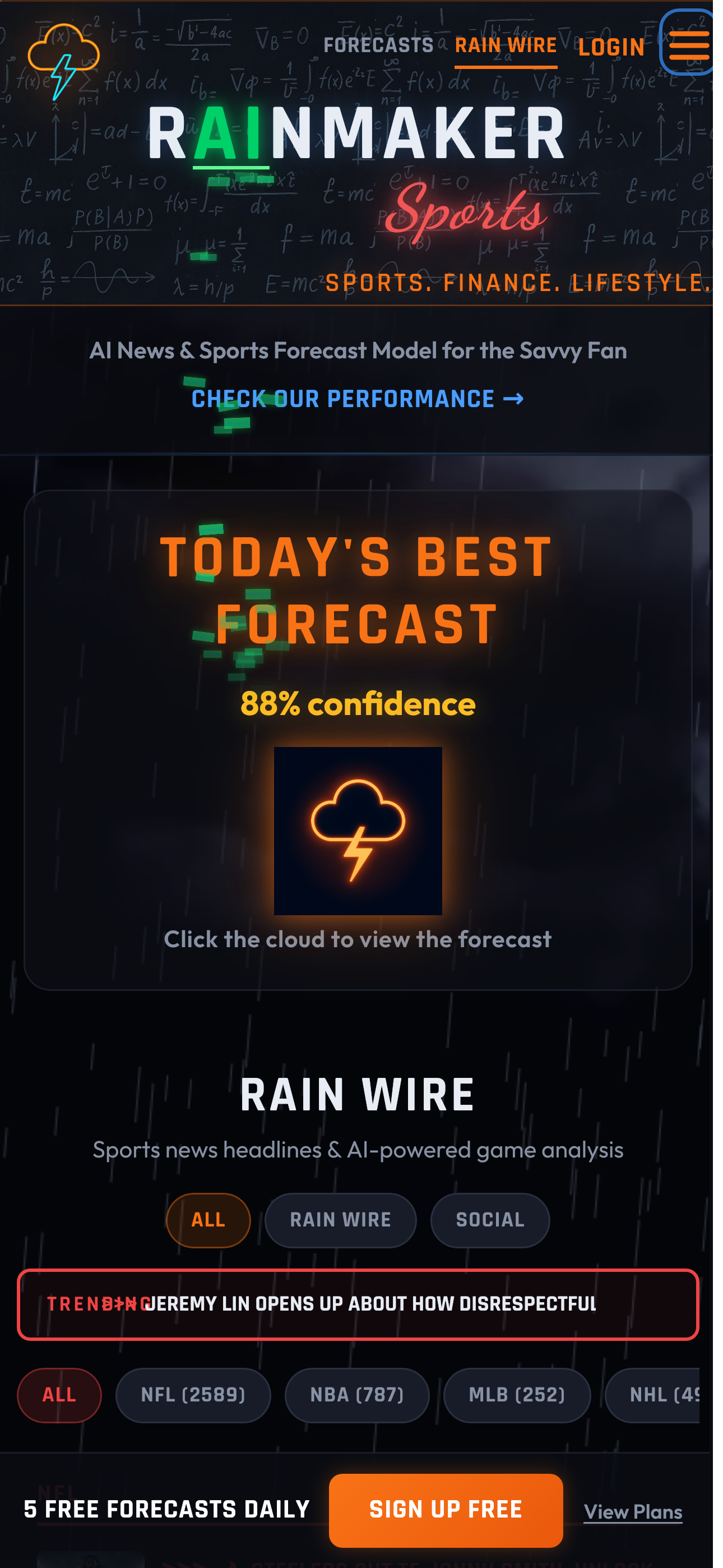
Task: Open the hamburger menu
Action: pyautogui.click(x=688, y=44)
